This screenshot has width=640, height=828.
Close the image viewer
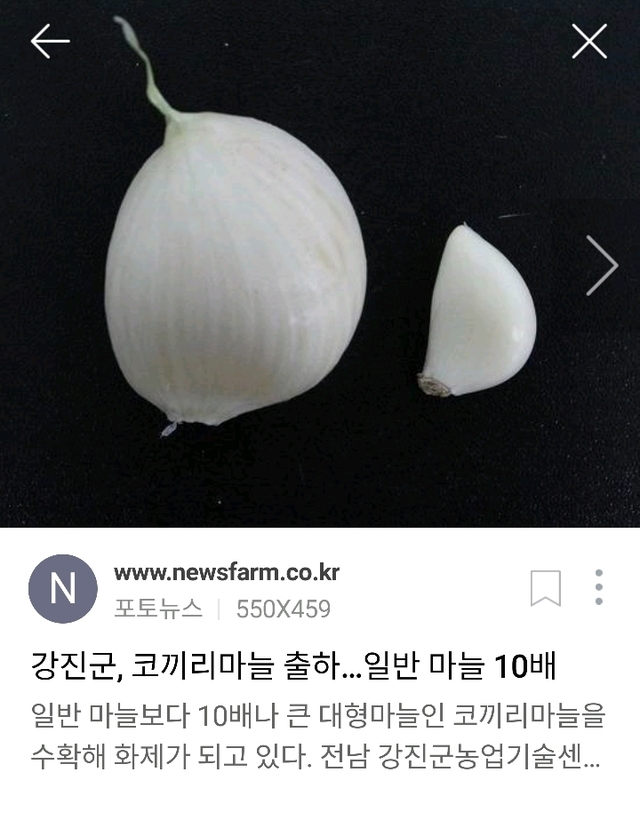click(589, 41)
